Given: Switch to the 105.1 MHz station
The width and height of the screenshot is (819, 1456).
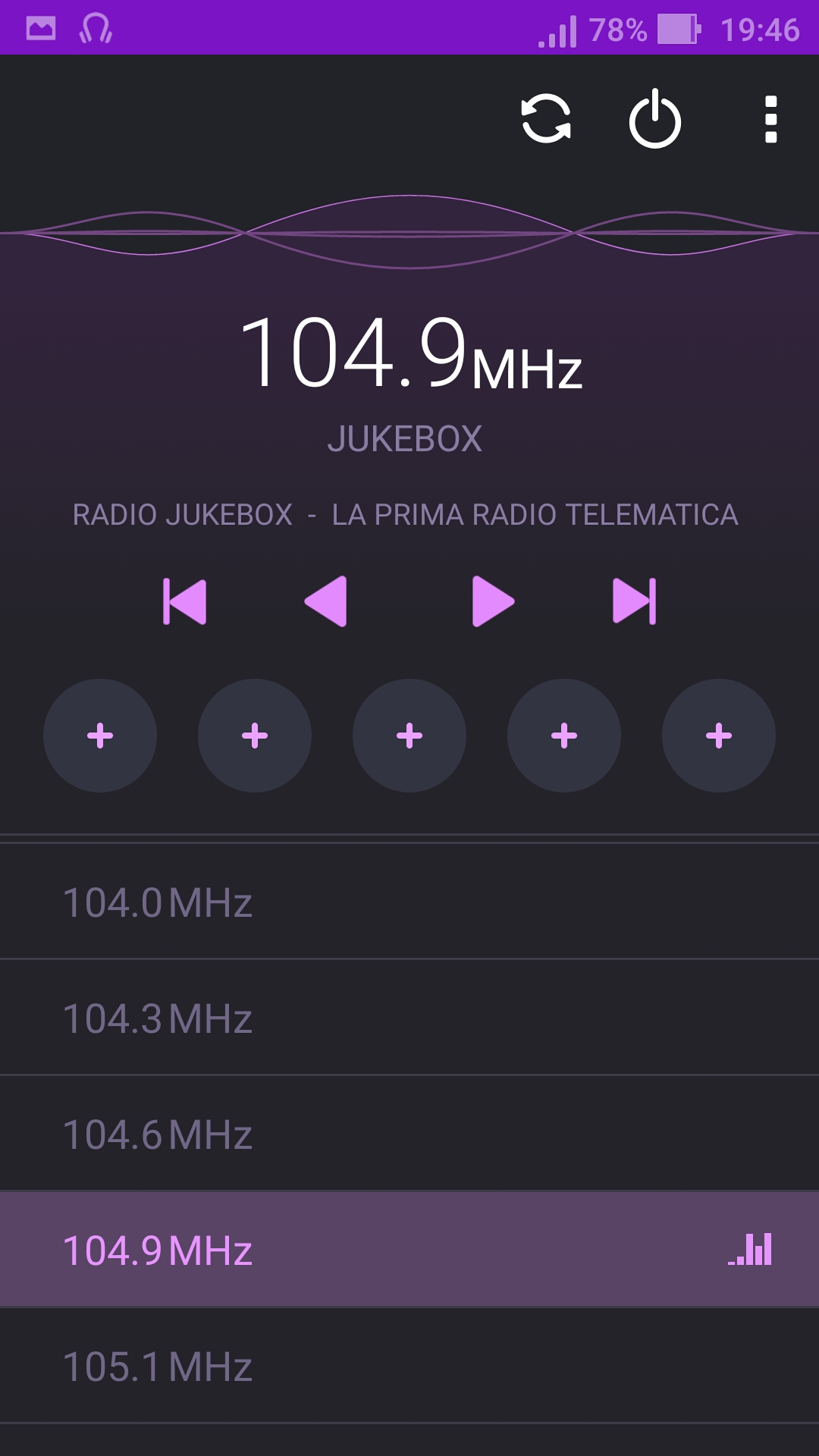Looking at the screenshot, I should 409,1366.
